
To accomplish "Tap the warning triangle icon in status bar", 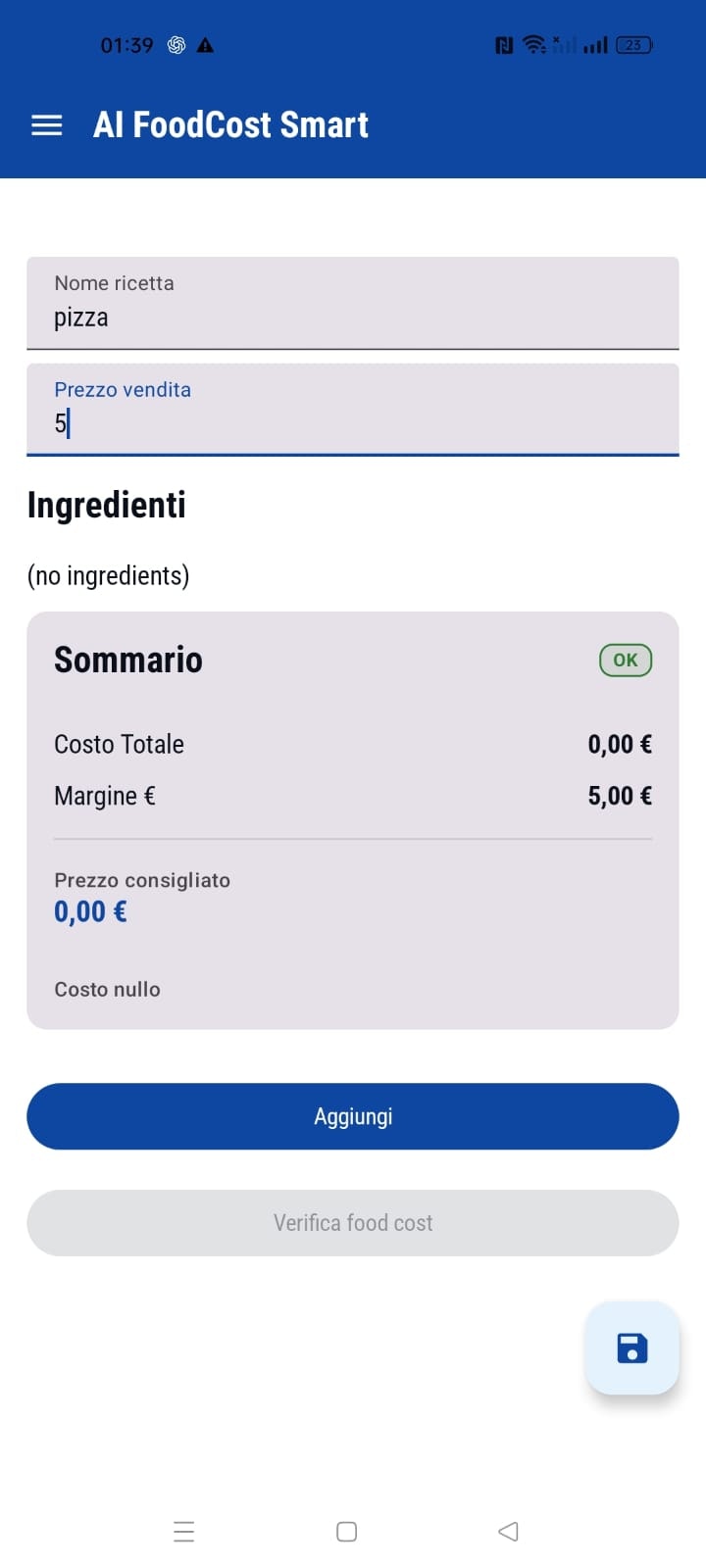I will 206,44.
